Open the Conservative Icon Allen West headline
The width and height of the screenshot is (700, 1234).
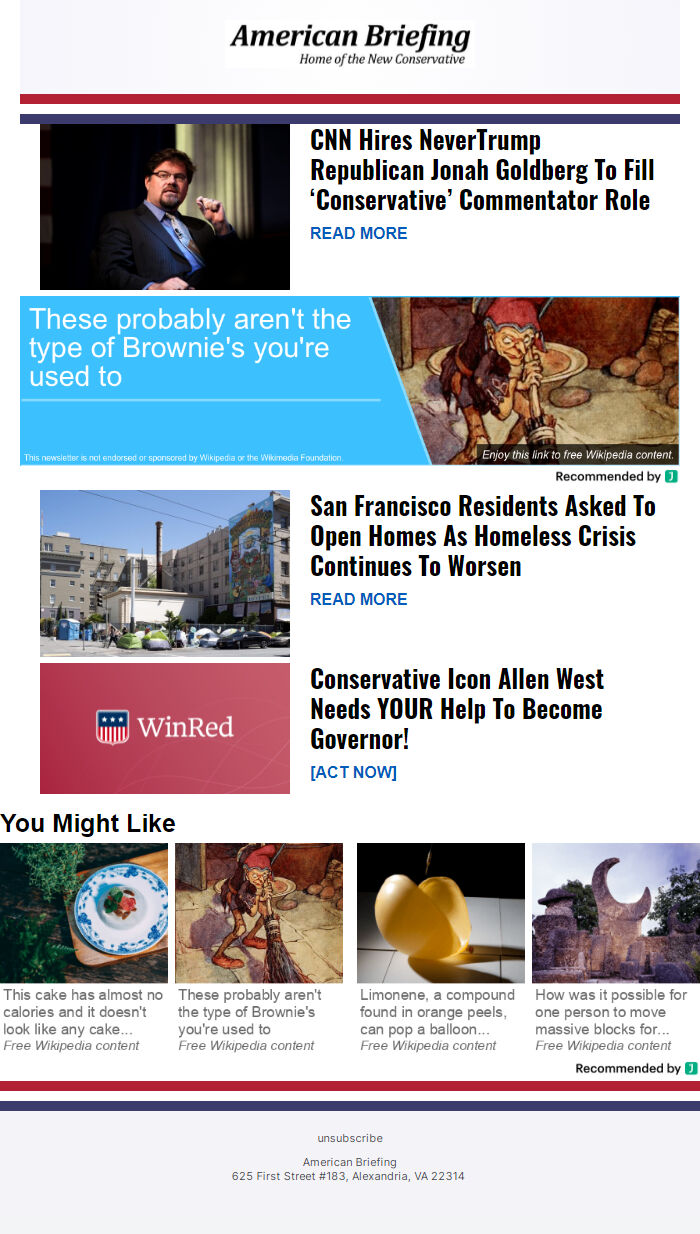tap(457, 709)
